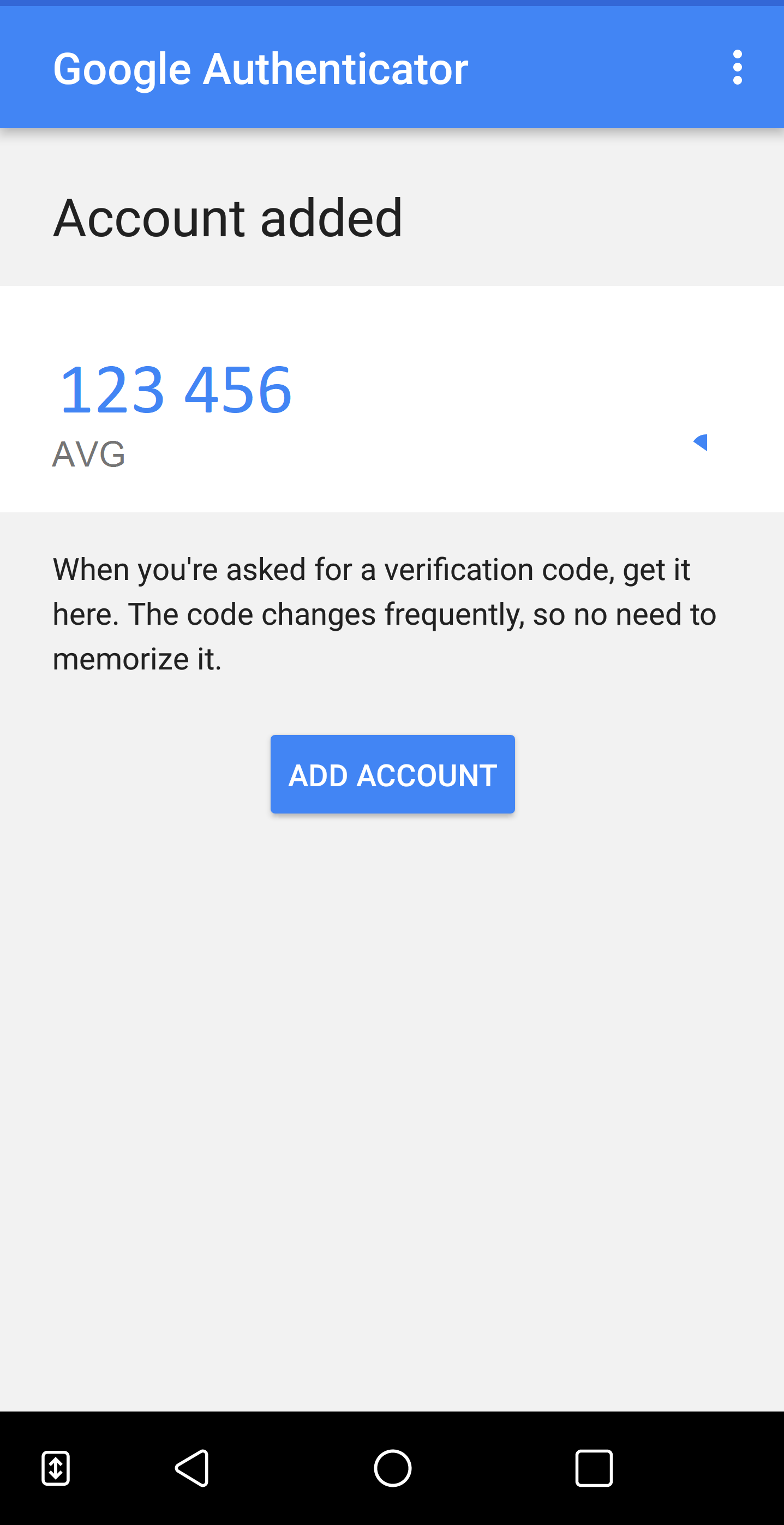
Task: Open the overflow menu in app bar
Action: [x=737, y=68]
